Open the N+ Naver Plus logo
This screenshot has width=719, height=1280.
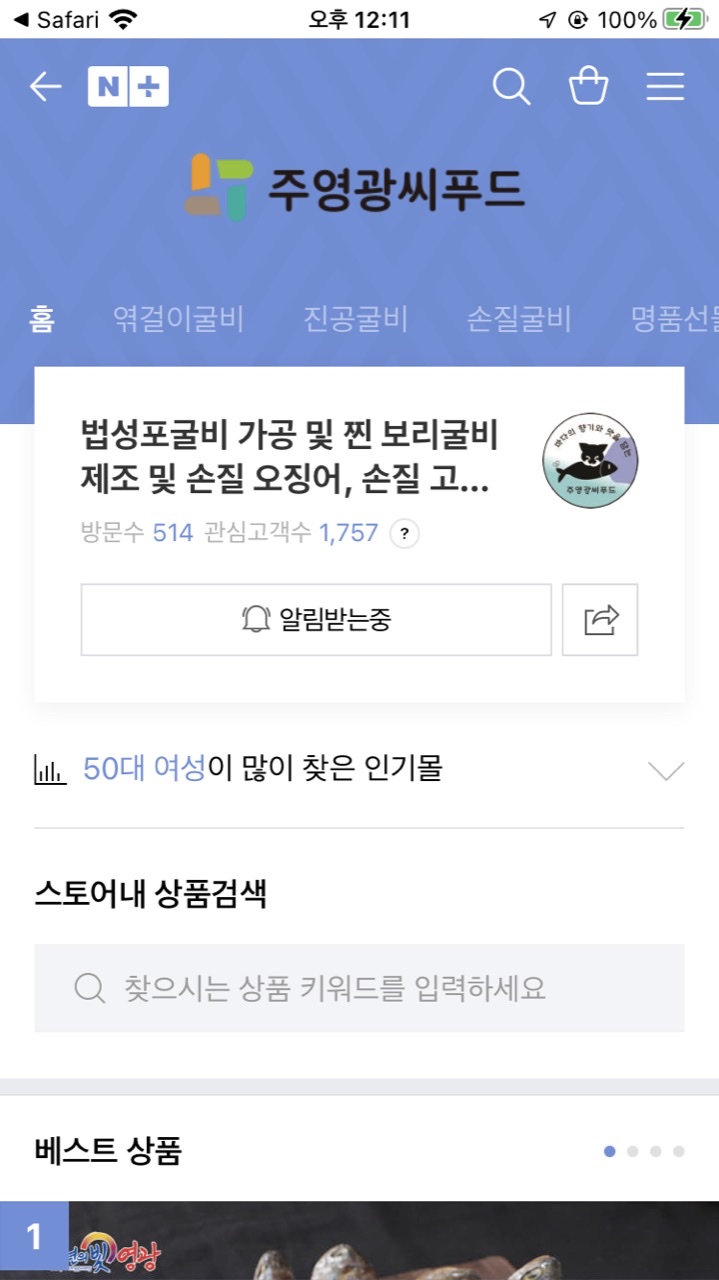tap(128, 88)
